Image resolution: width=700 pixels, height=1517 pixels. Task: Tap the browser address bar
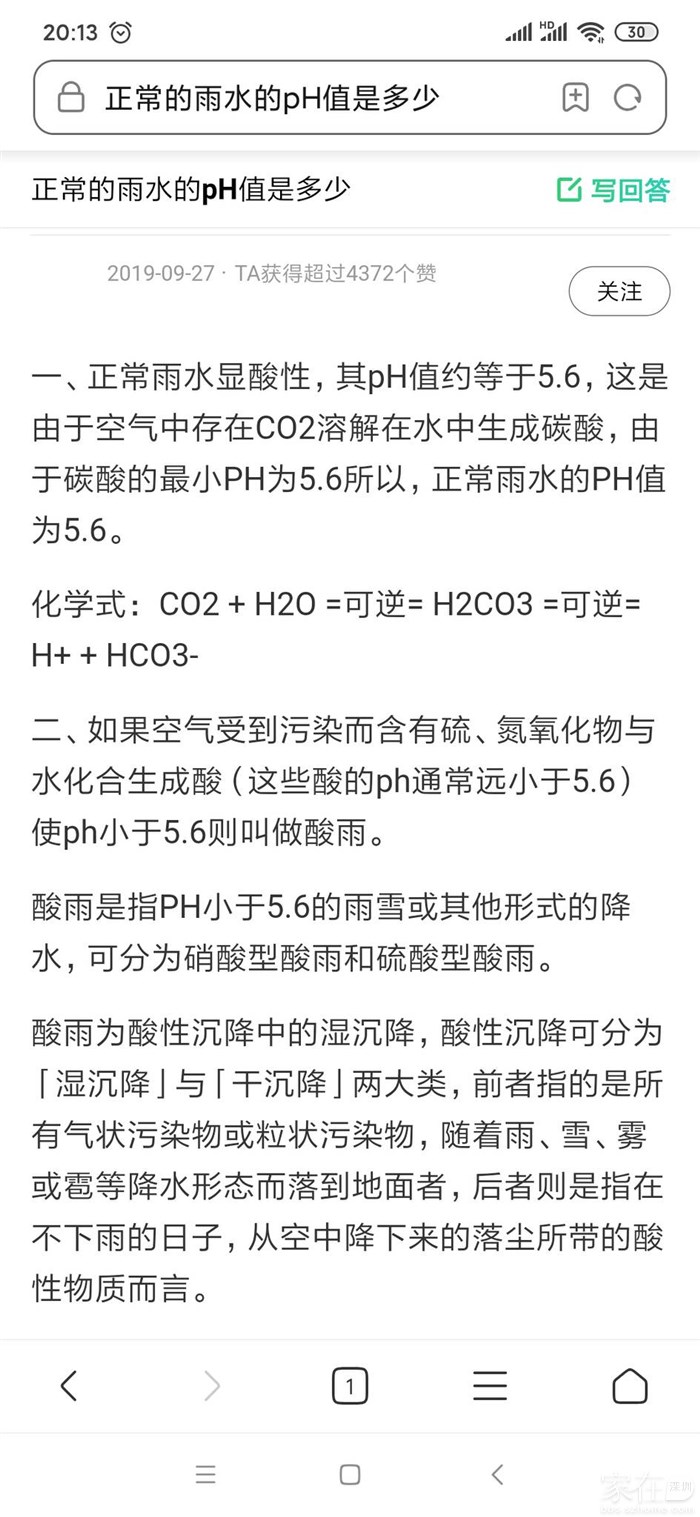[300, 98]
